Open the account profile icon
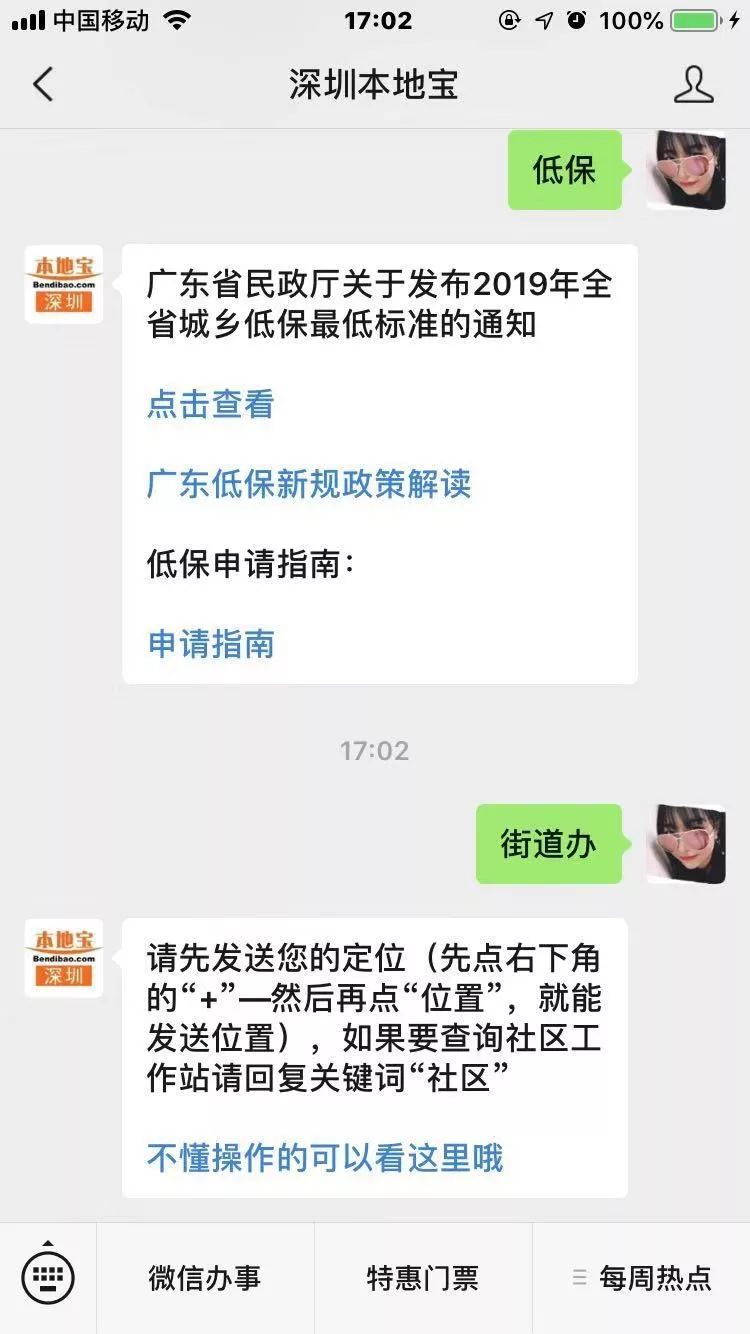This screenshot has width=750, height=1334. coord(693,85)
